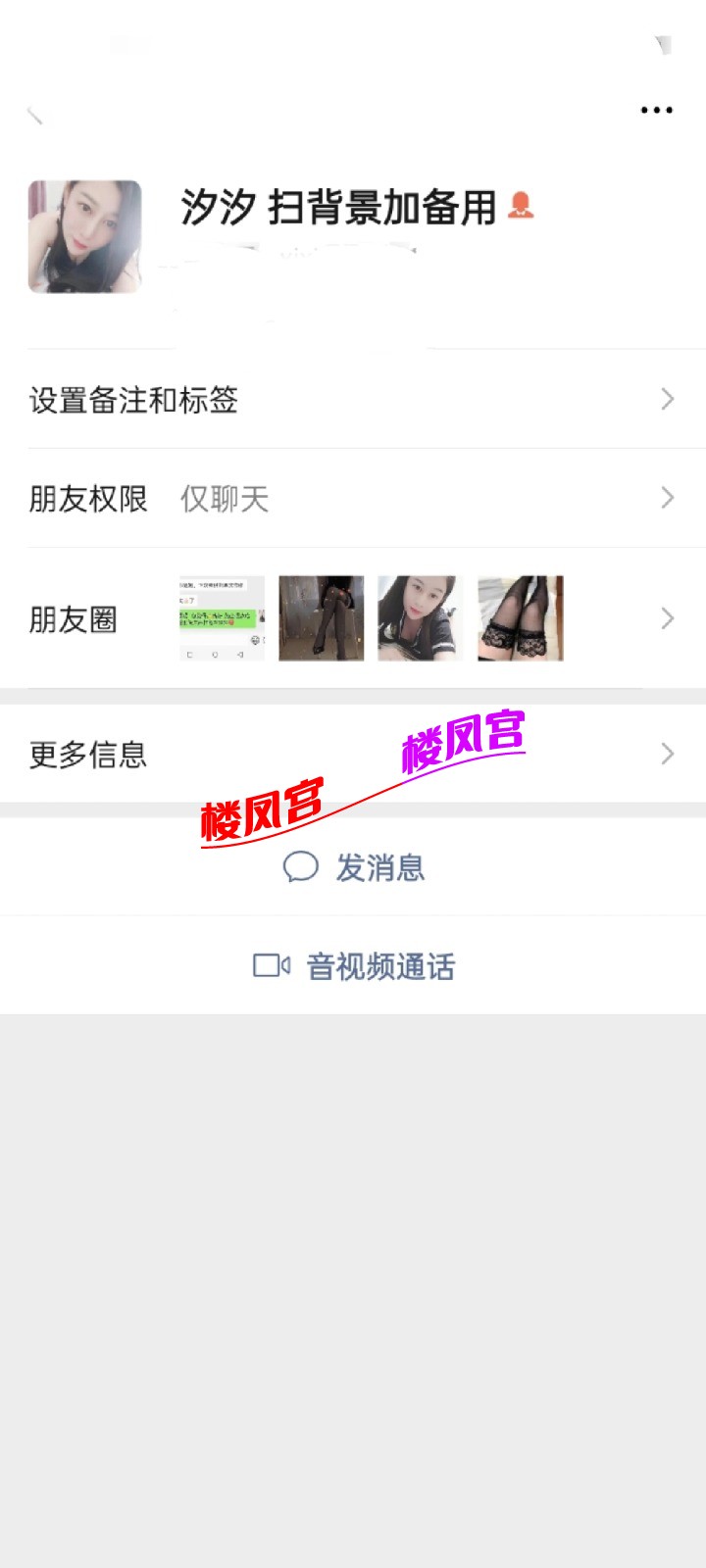The height and width of the screenshot is (1568, 706).
Task: Start a call with 音视频通话
Action: click(355, 966)
